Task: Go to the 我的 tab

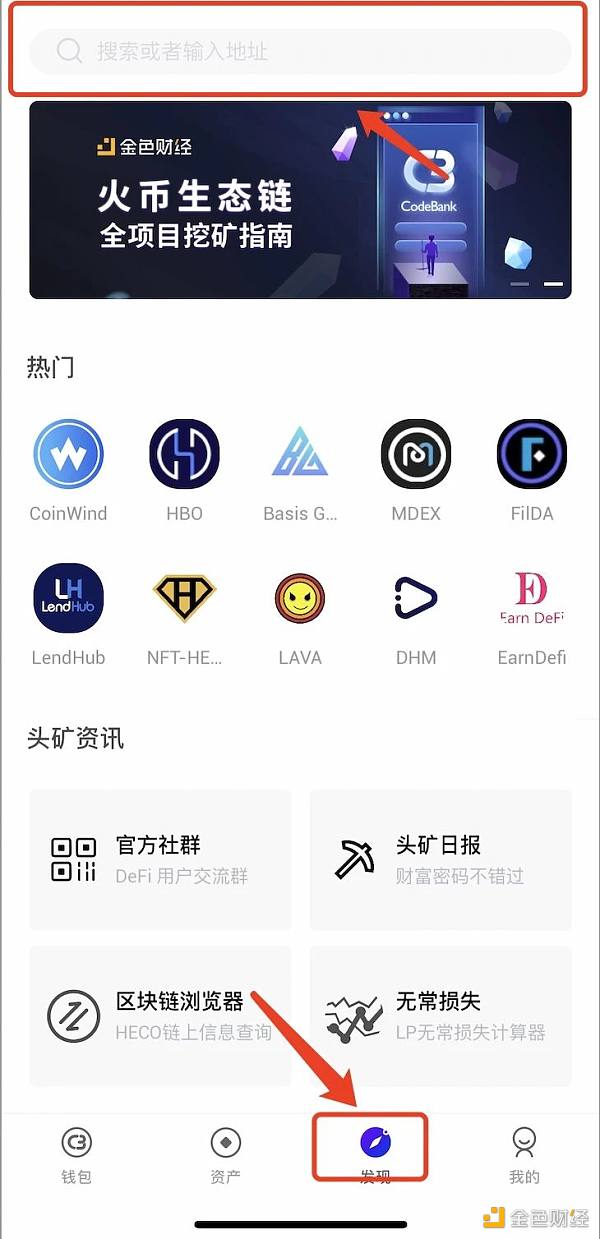Action: click(523, 1153)
